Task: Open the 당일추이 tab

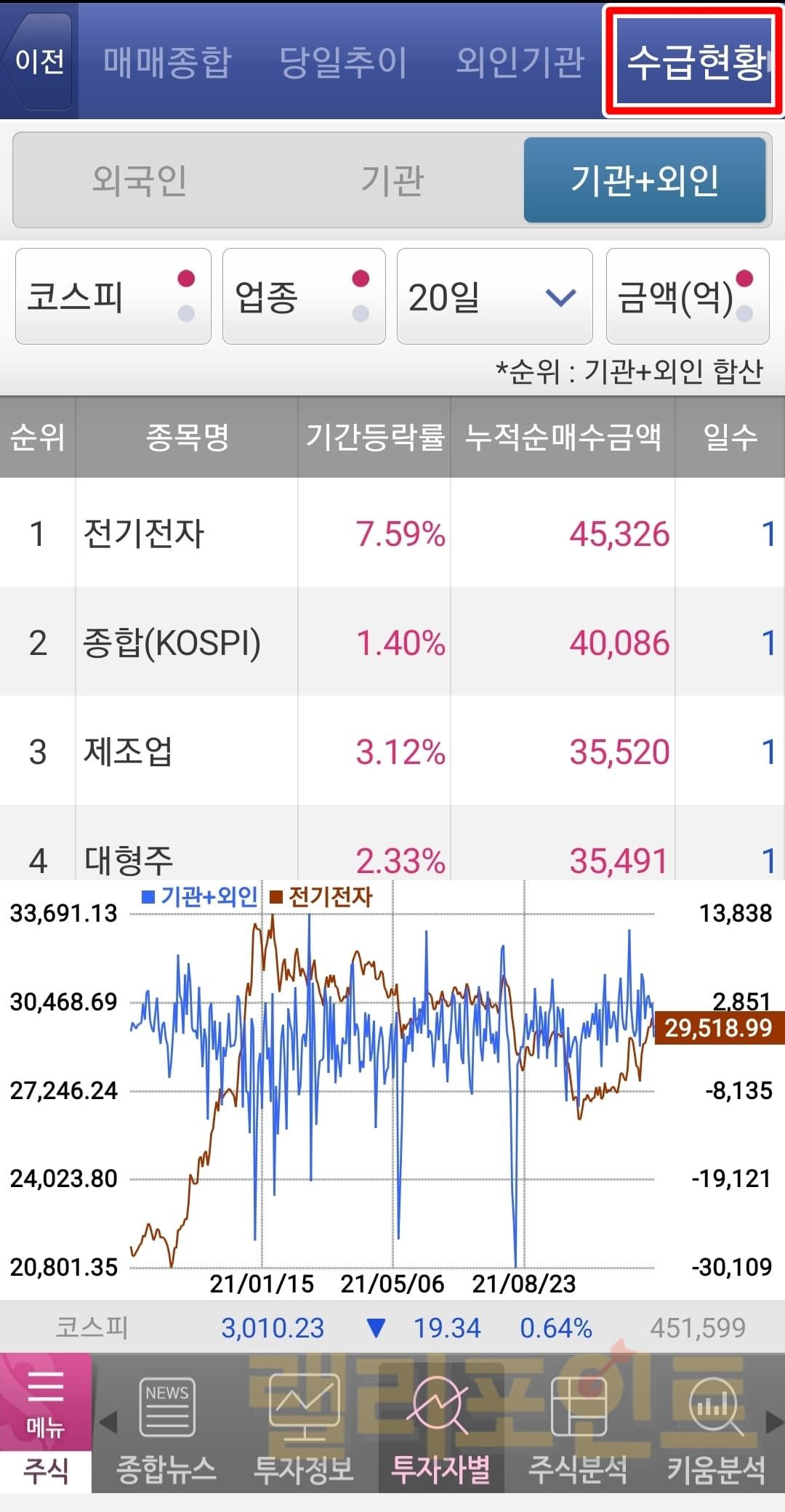Action: tap(343, 62)
